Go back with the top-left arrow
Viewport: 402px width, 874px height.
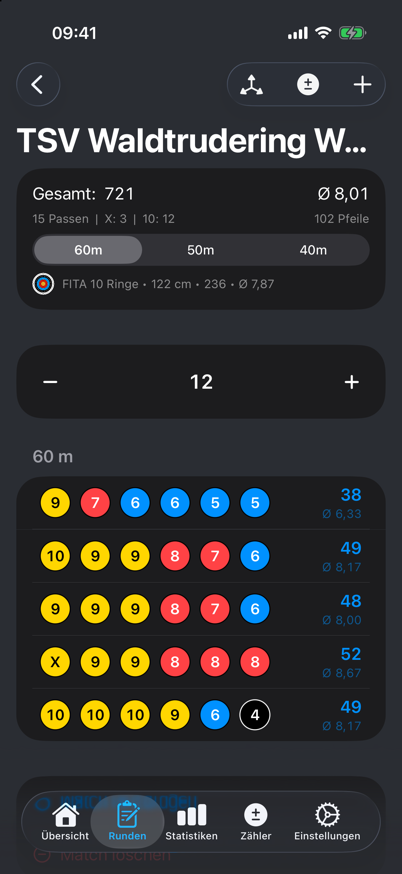38,85
